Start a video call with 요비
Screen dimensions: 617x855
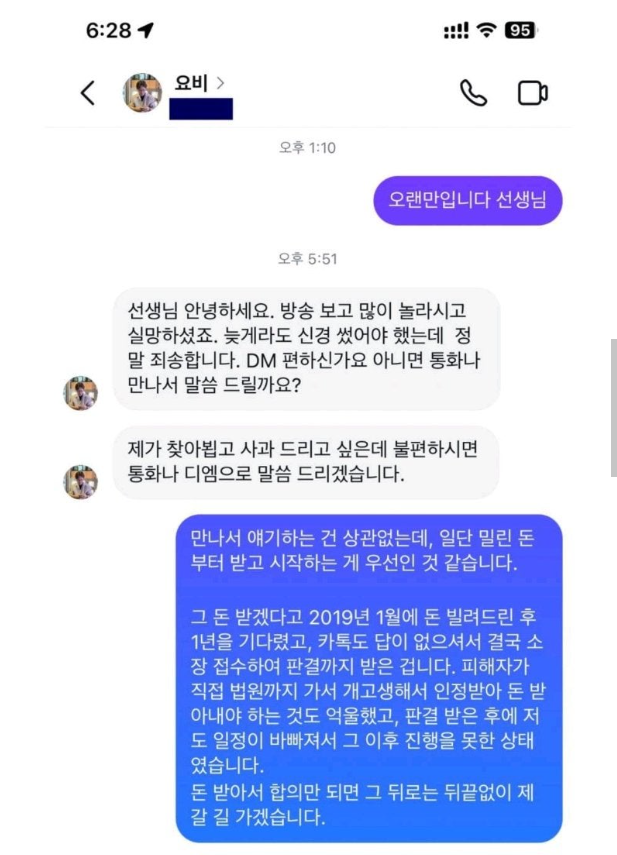[532, 93]
